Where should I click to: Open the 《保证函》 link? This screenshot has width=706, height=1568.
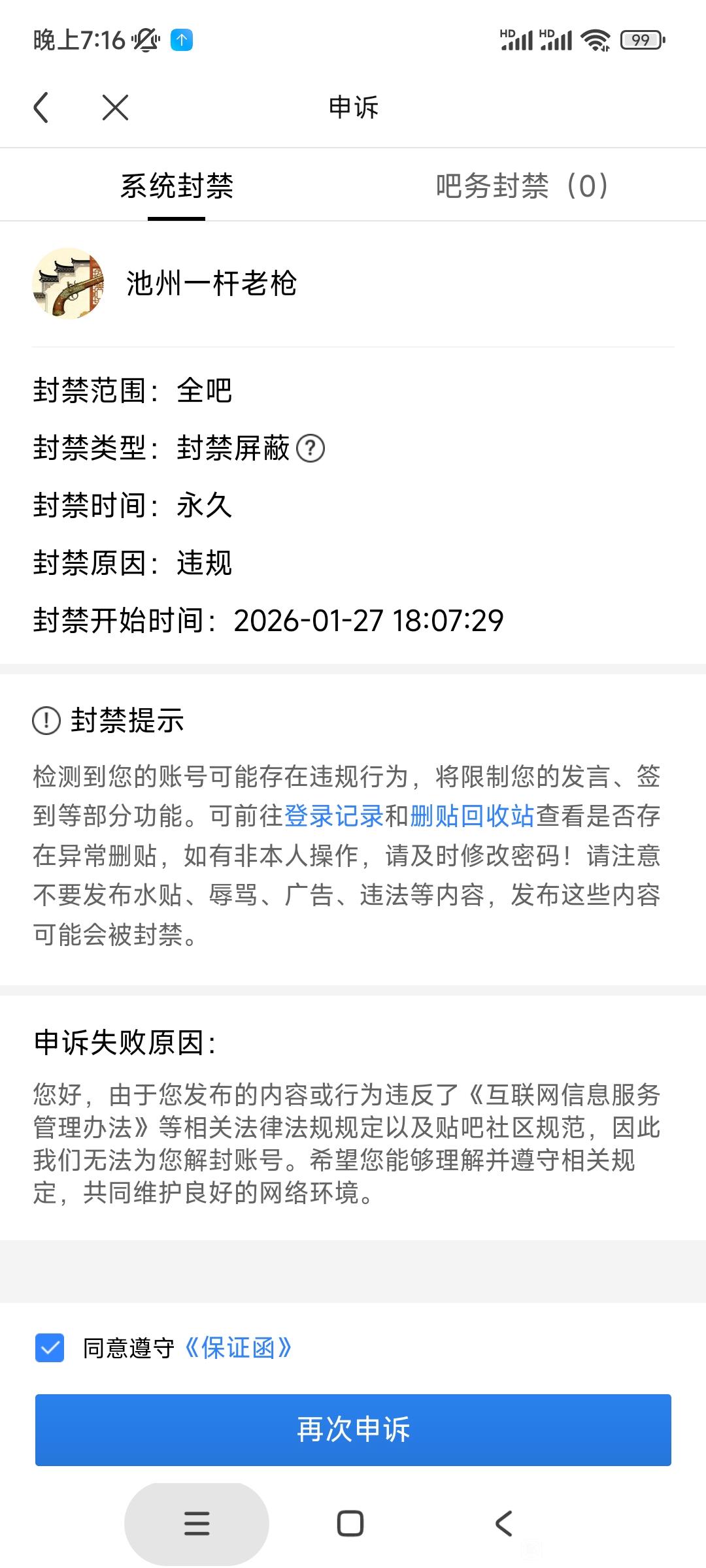(238, 1348)
